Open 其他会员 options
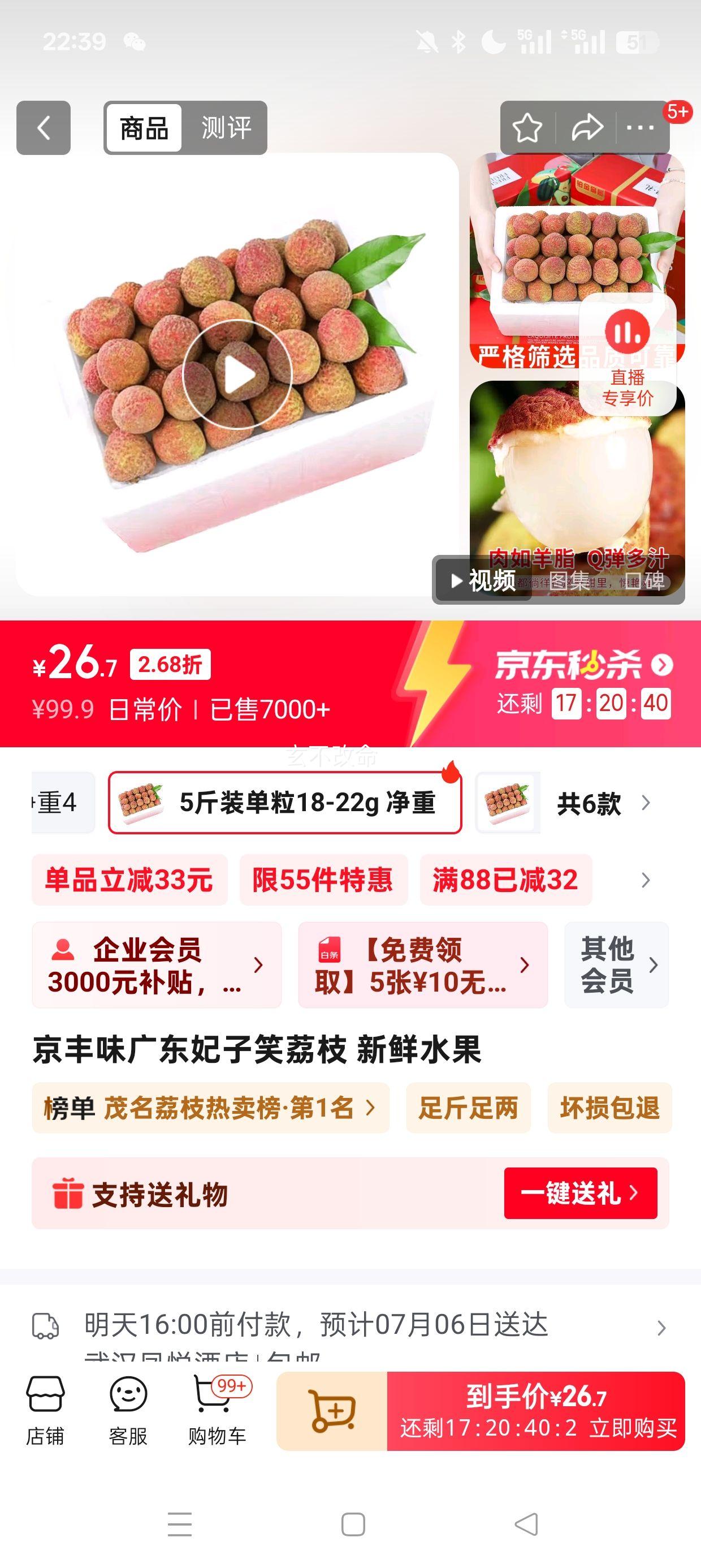The width and height of the screenshot is (701, 1568). click(x=616, y=965)
